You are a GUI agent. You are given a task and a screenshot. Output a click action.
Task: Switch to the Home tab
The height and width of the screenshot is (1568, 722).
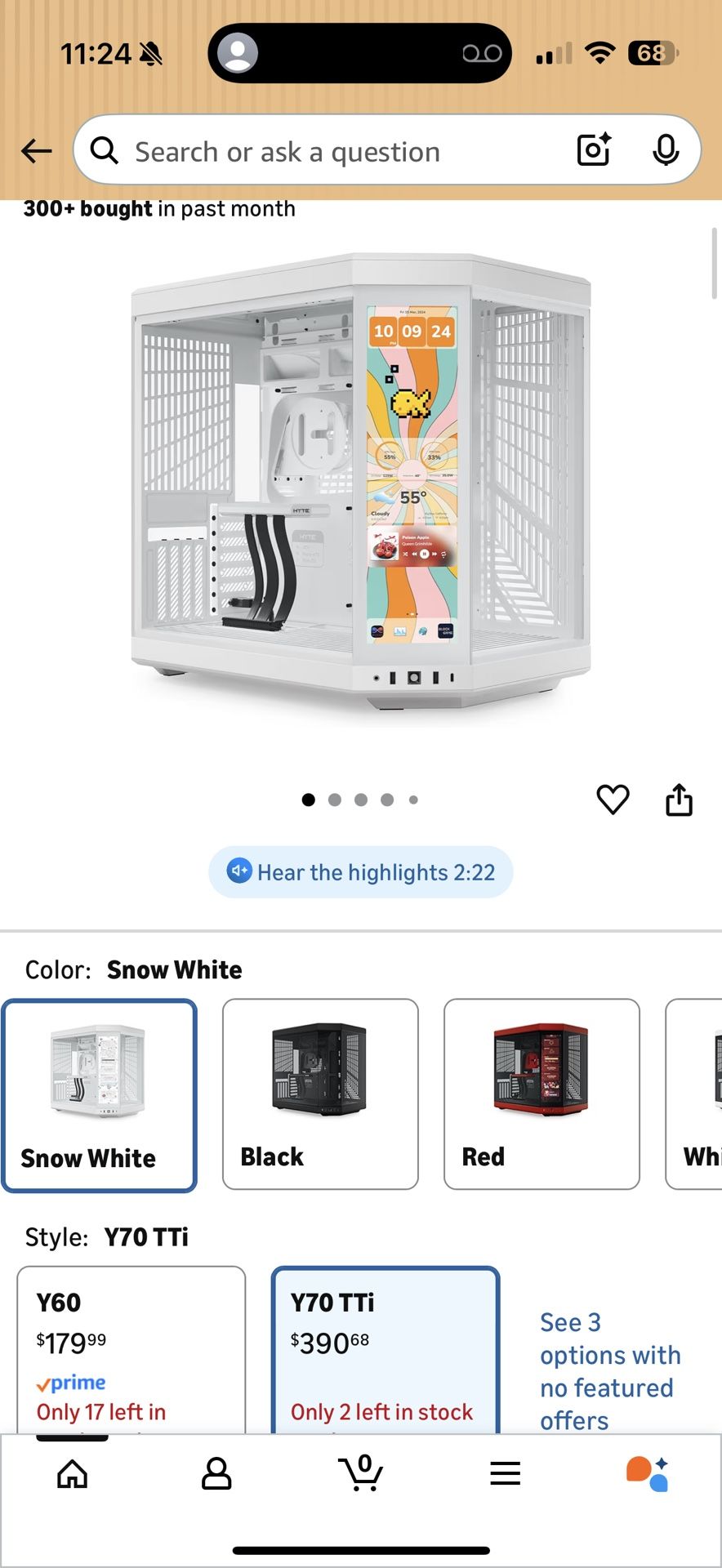click(72, 1474)
